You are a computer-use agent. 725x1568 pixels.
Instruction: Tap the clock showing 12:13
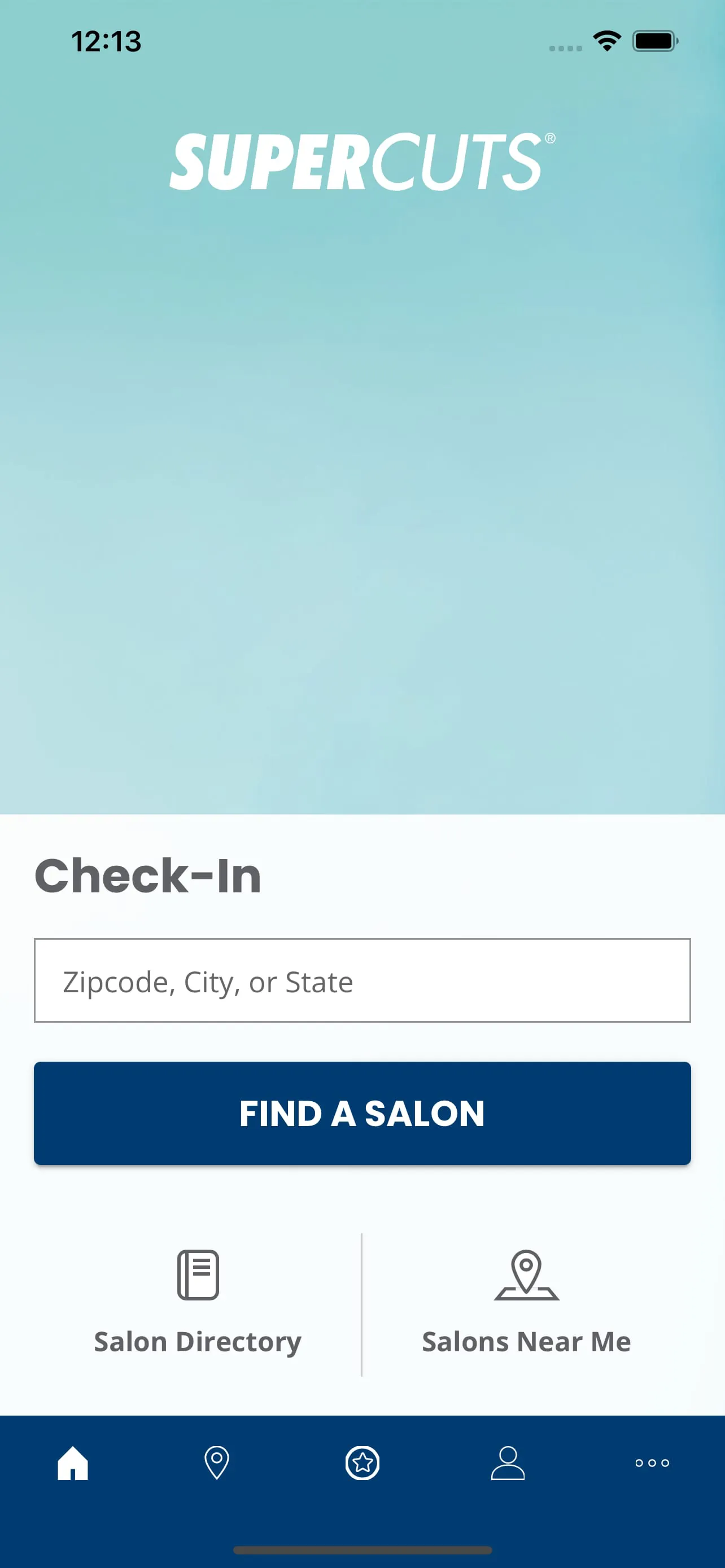coord(106,40)
